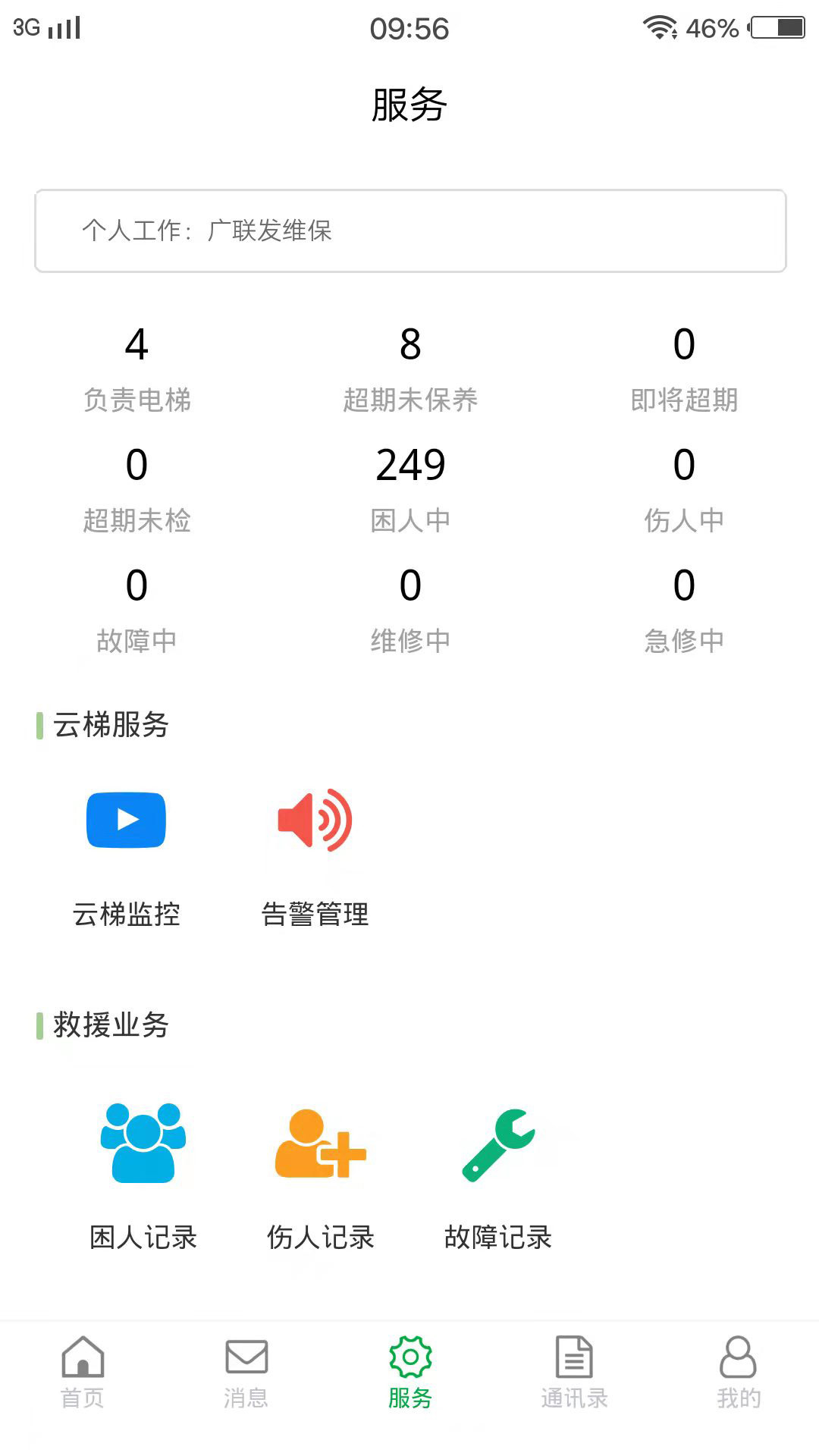
Task: Open 伤人记录 injury records
Action: coord(322,1147)
